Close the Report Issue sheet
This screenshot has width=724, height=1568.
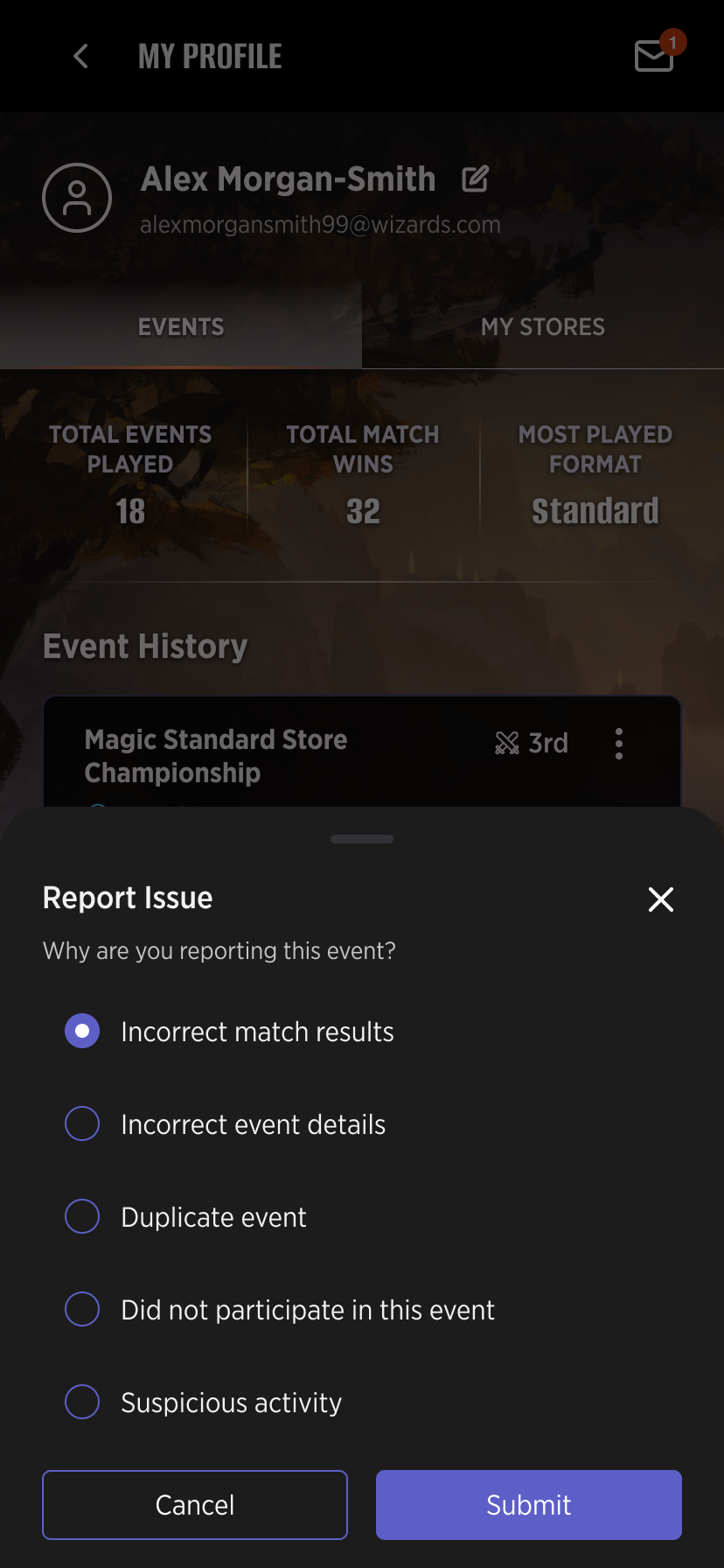point(660,899)
